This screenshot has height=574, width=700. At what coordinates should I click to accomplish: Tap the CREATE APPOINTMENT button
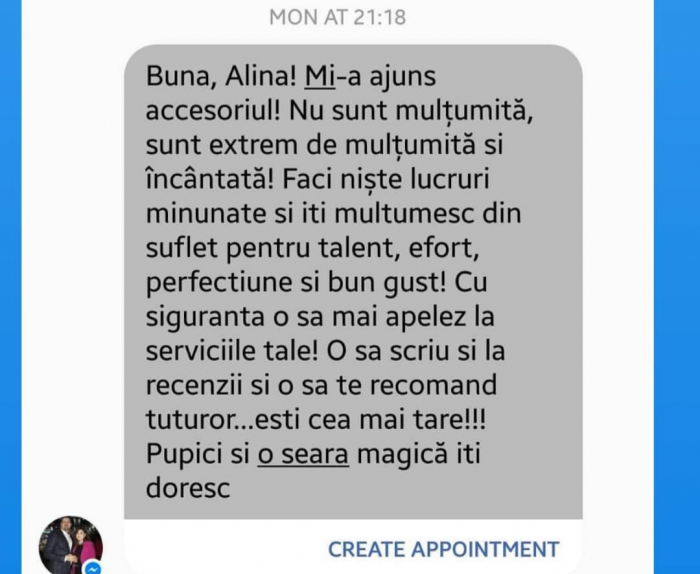443,549
